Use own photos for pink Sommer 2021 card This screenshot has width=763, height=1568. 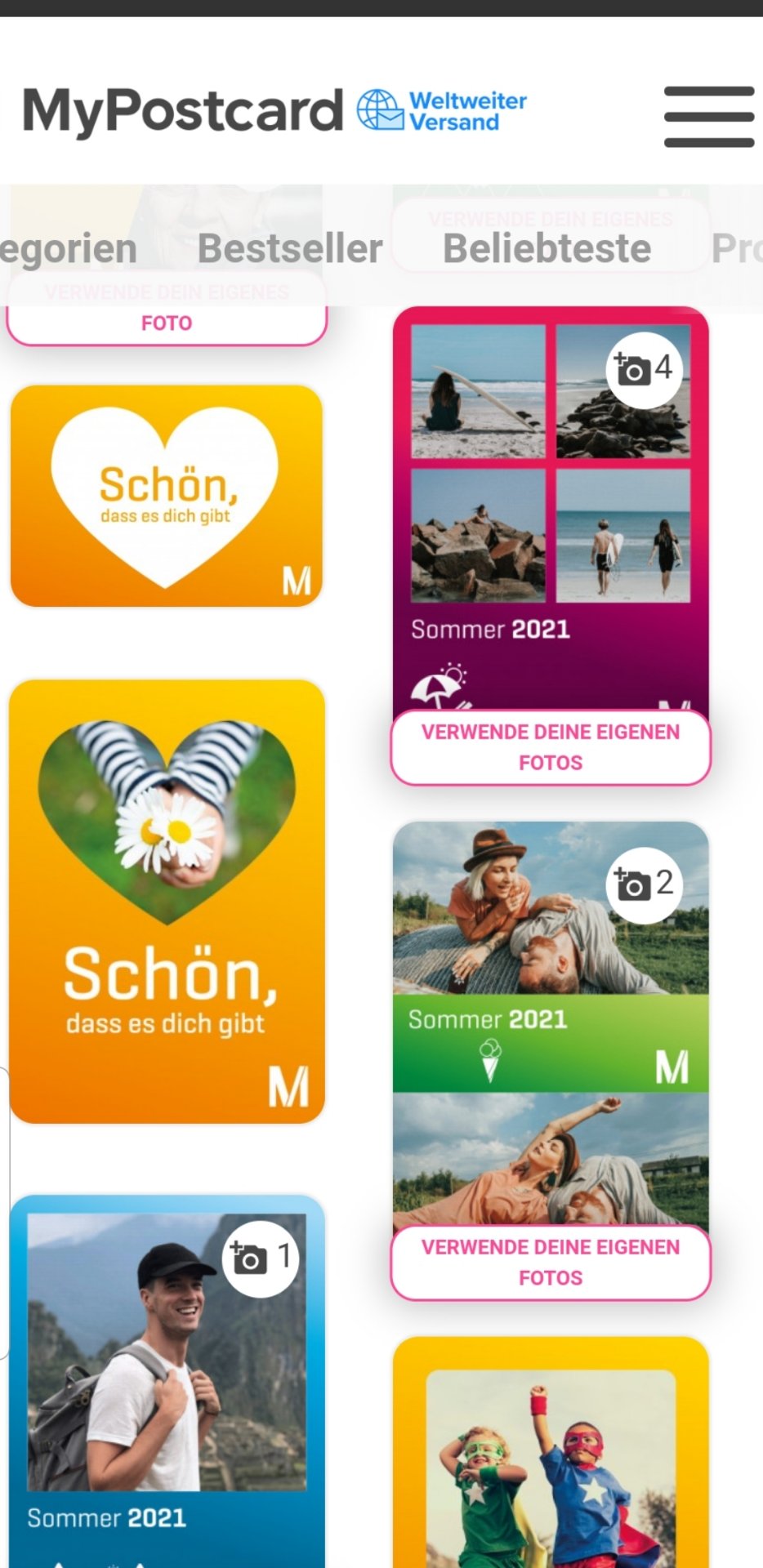click(551, 747)
